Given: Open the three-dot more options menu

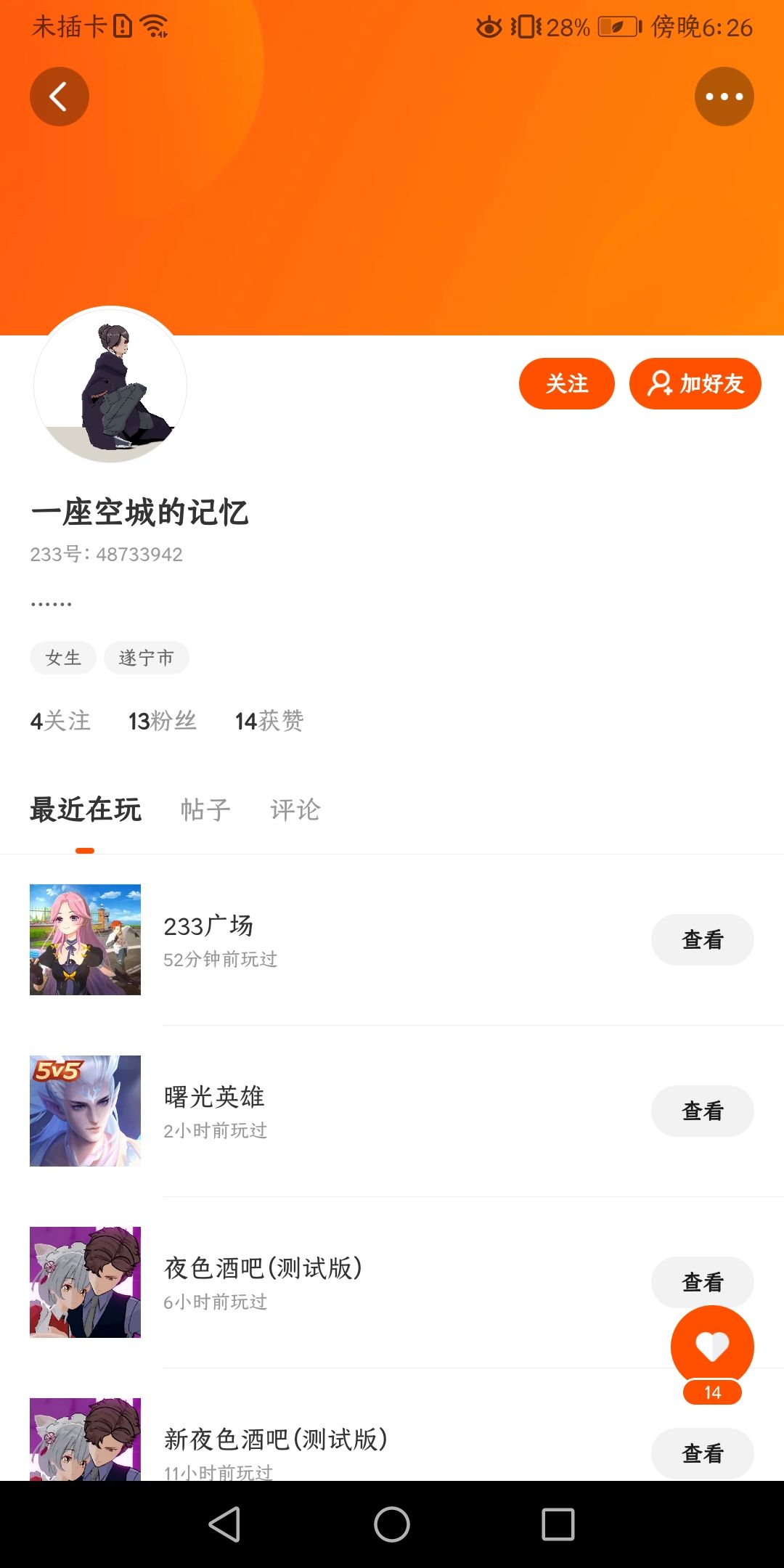Looking at the screenshot, I should point(724,97).
